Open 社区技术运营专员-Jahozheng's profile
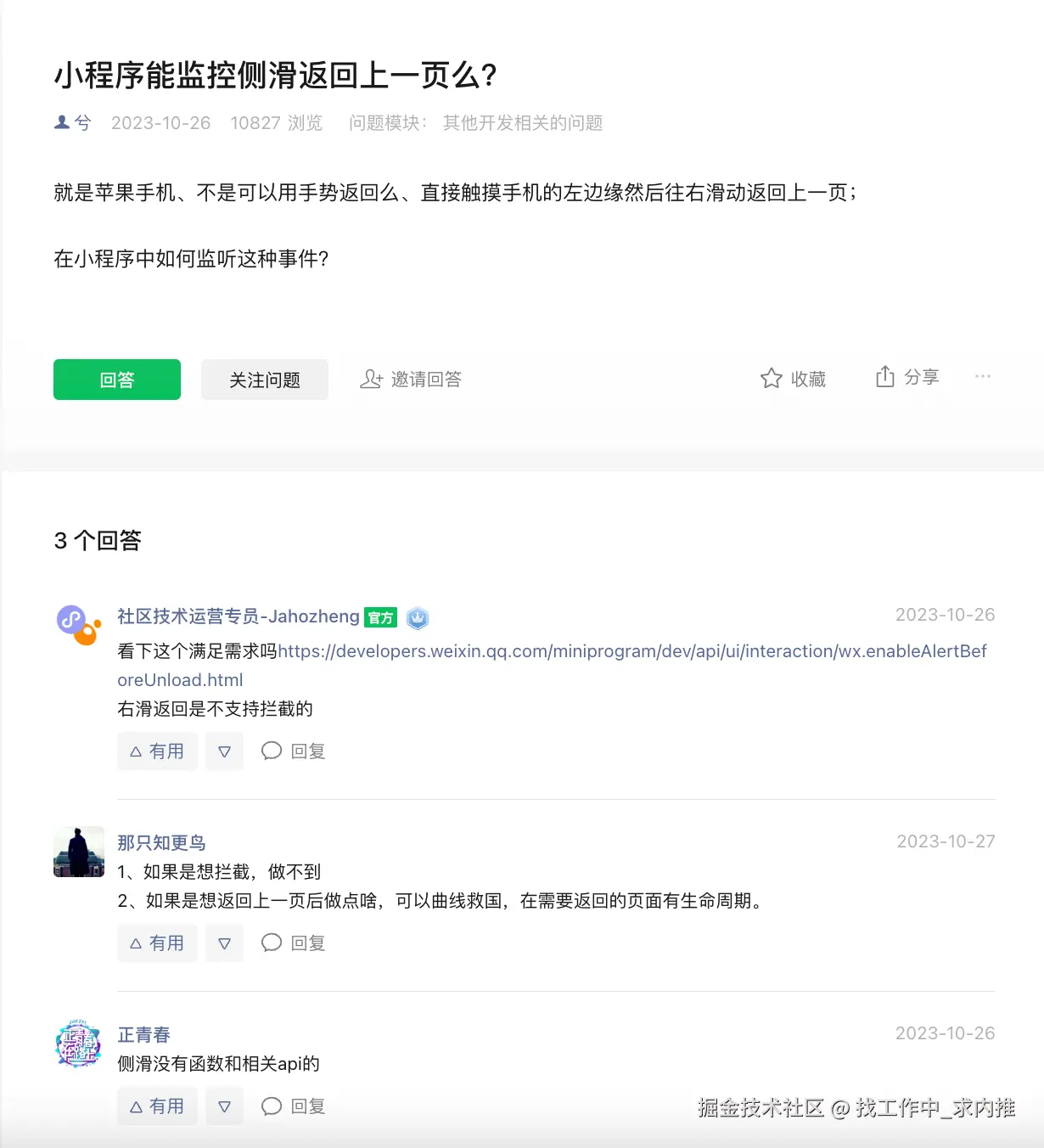The image size is (1044, 1148). coord(238,616)
